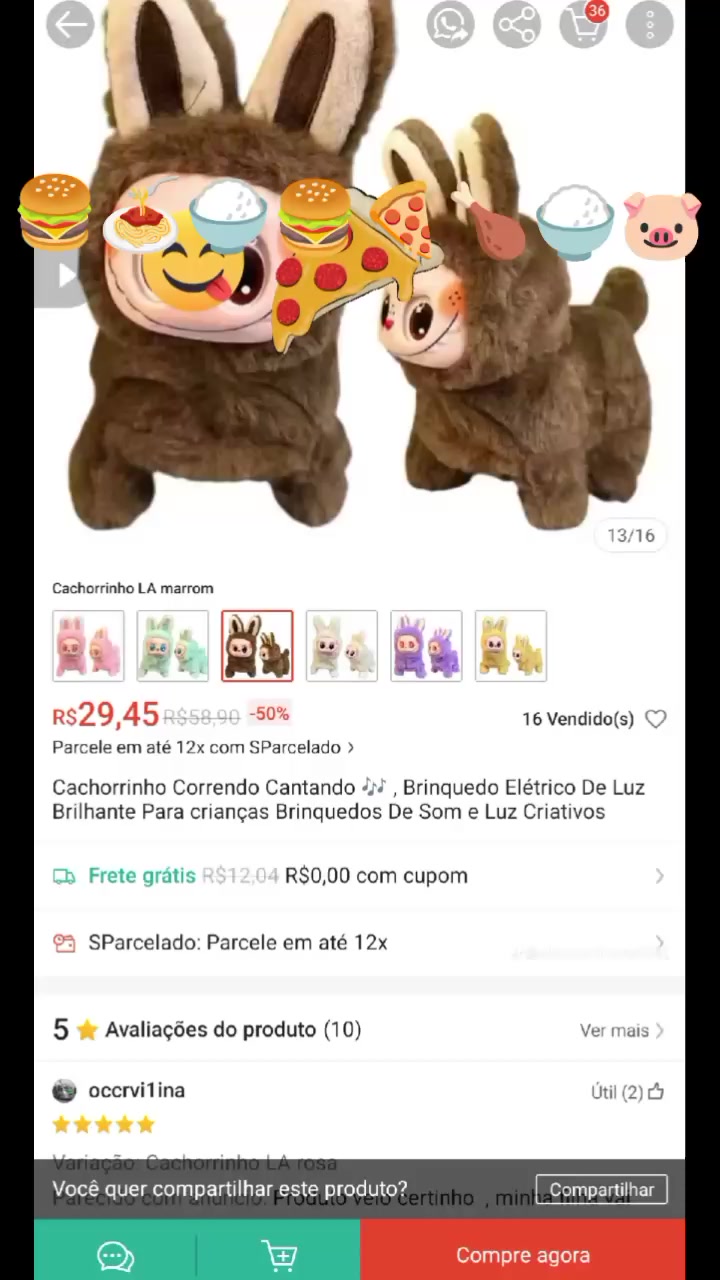Image resolution: width=720 pixels, height=1280 pixels.
Task: Choose the white Cachorrinho variation
Action: click(342, 646)
